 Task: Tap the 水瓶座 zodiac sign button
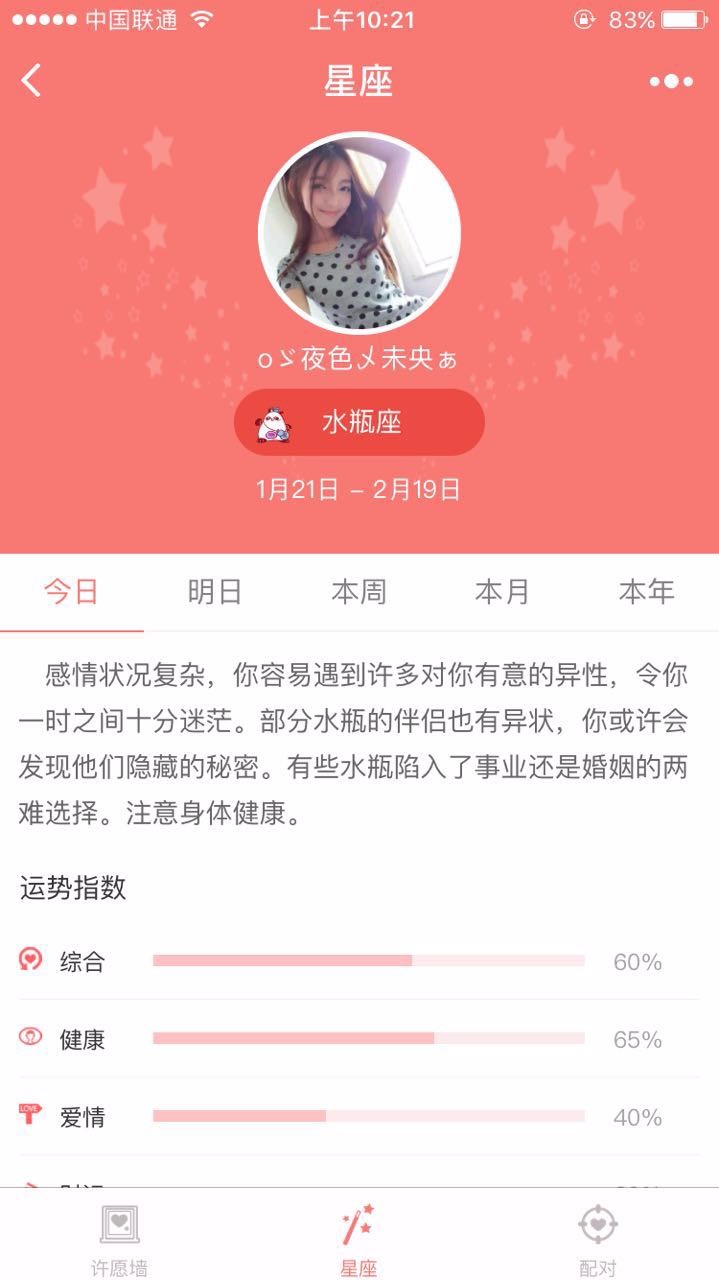[359, 422]
